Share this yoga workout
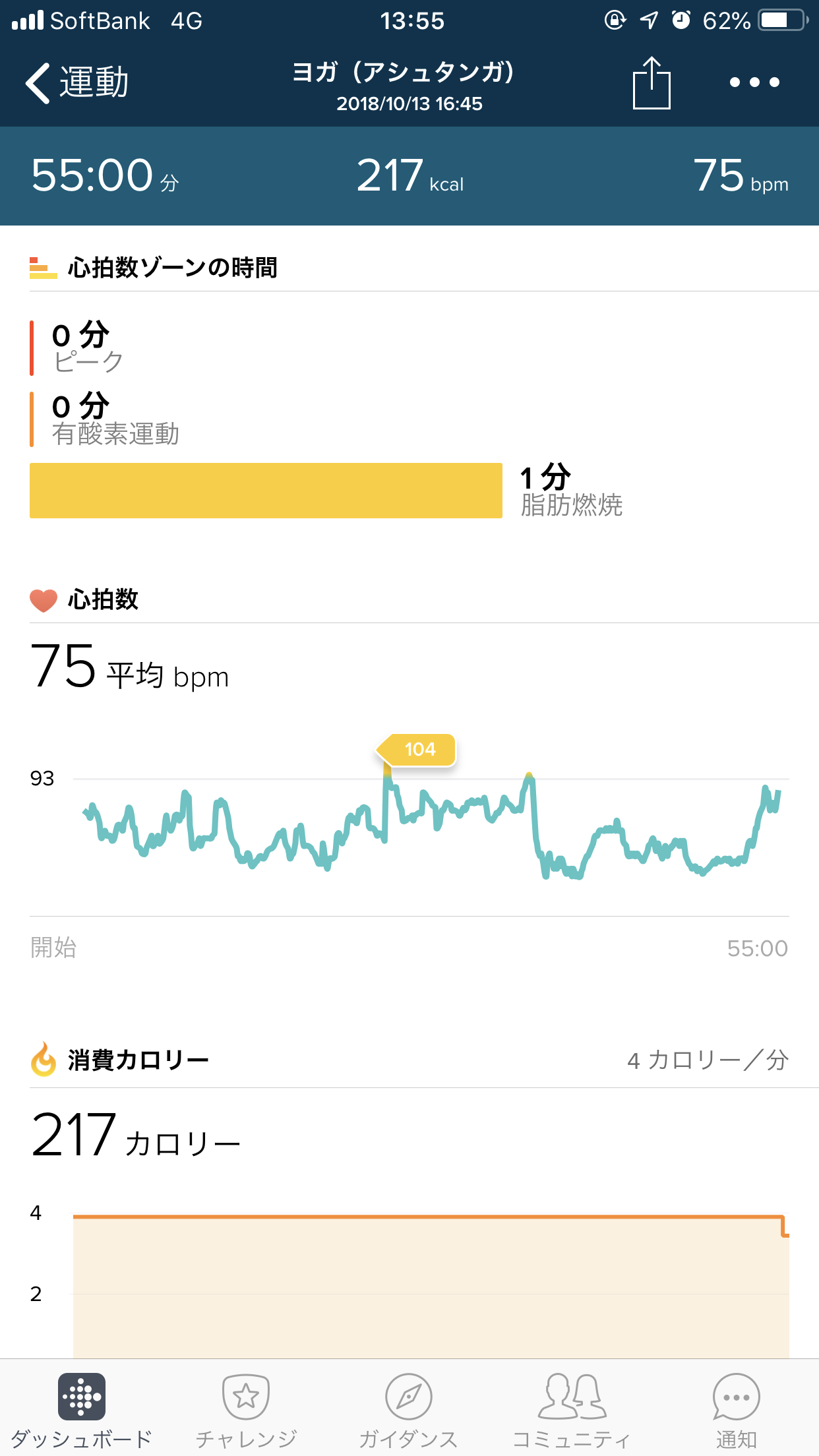This screenshot has height=1456, width=819. click(651, 83)
